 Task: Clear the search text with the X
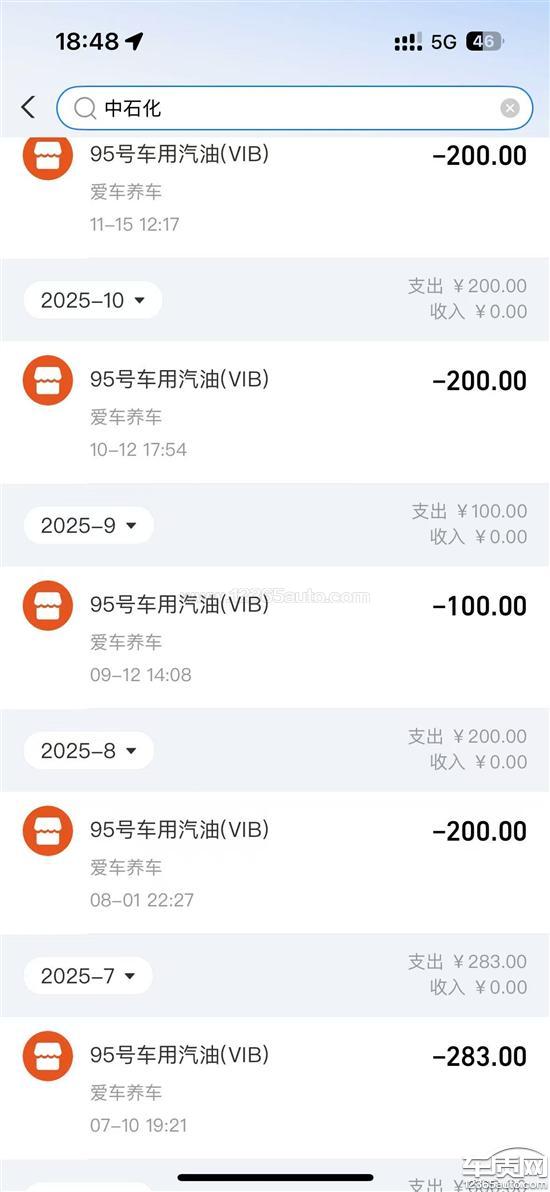510,109
